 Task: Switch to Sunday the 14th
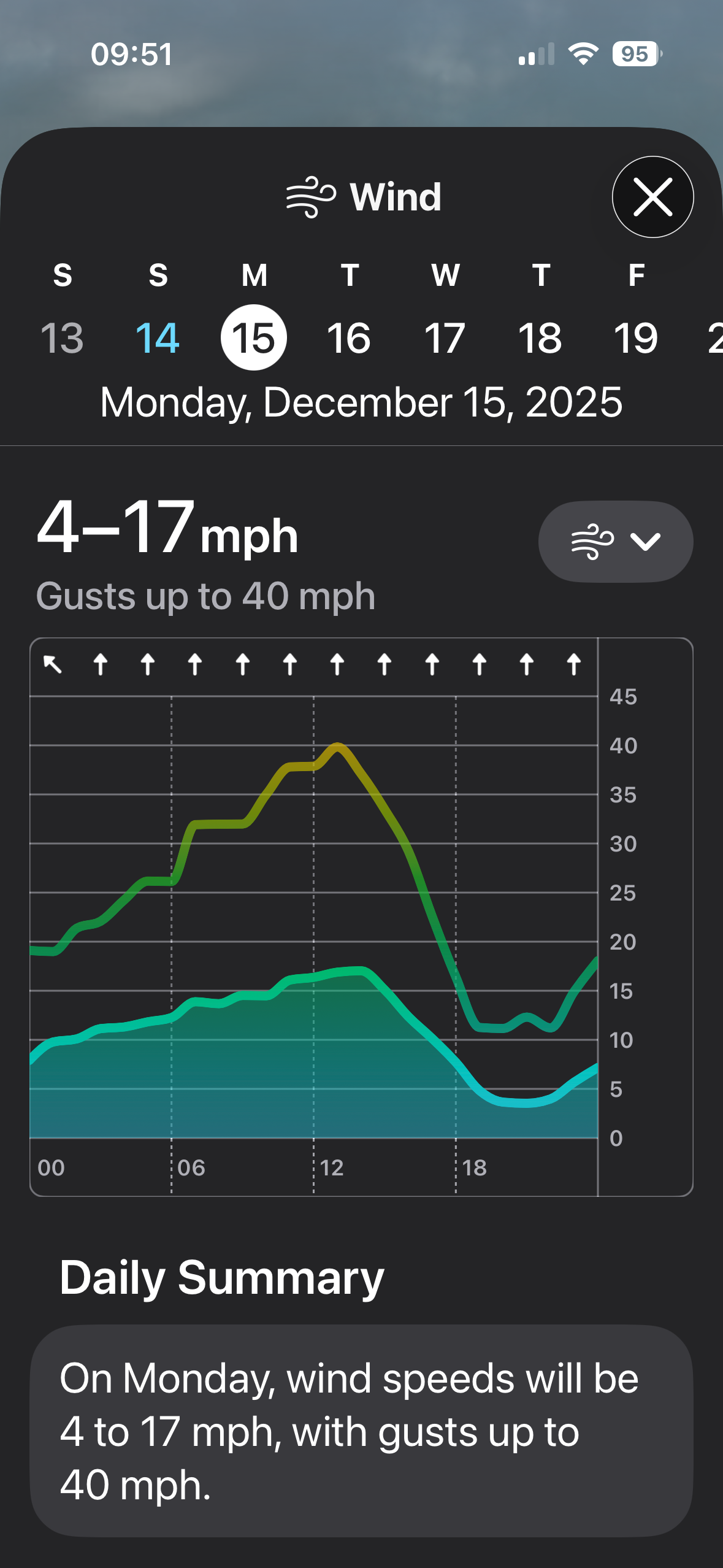[158, 337]
